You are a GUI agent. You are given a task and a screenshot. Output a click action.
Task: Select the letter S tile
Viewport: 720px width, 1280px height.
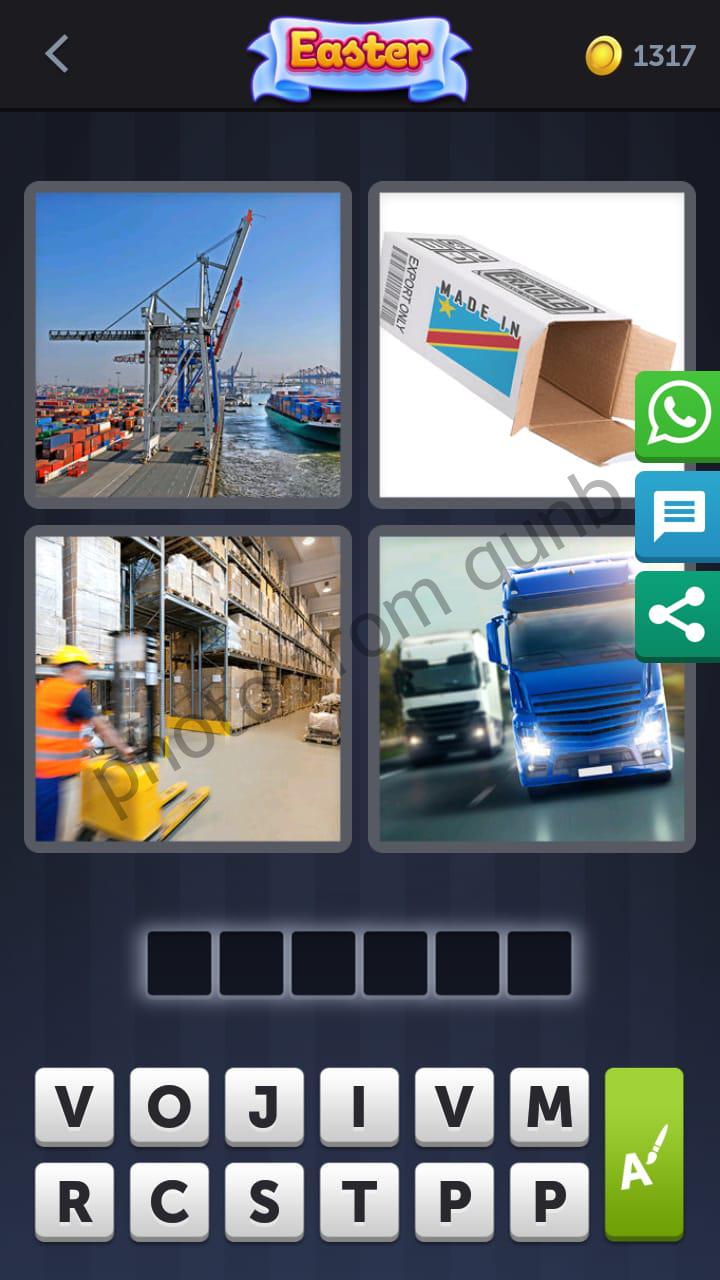[x=264, y=1204]
